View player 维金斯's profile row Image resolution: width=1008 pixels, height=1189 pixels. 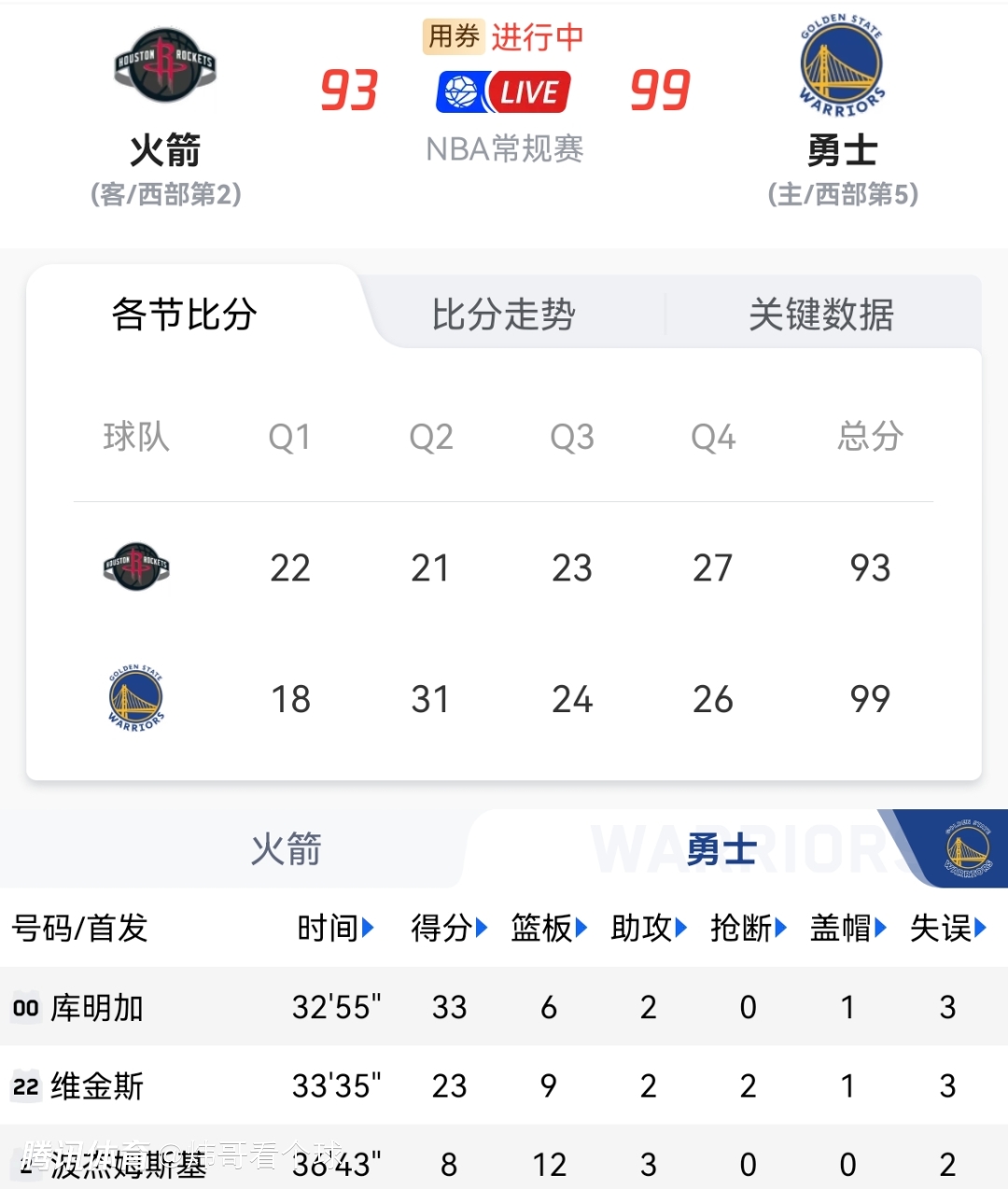tap(97, 1086)
